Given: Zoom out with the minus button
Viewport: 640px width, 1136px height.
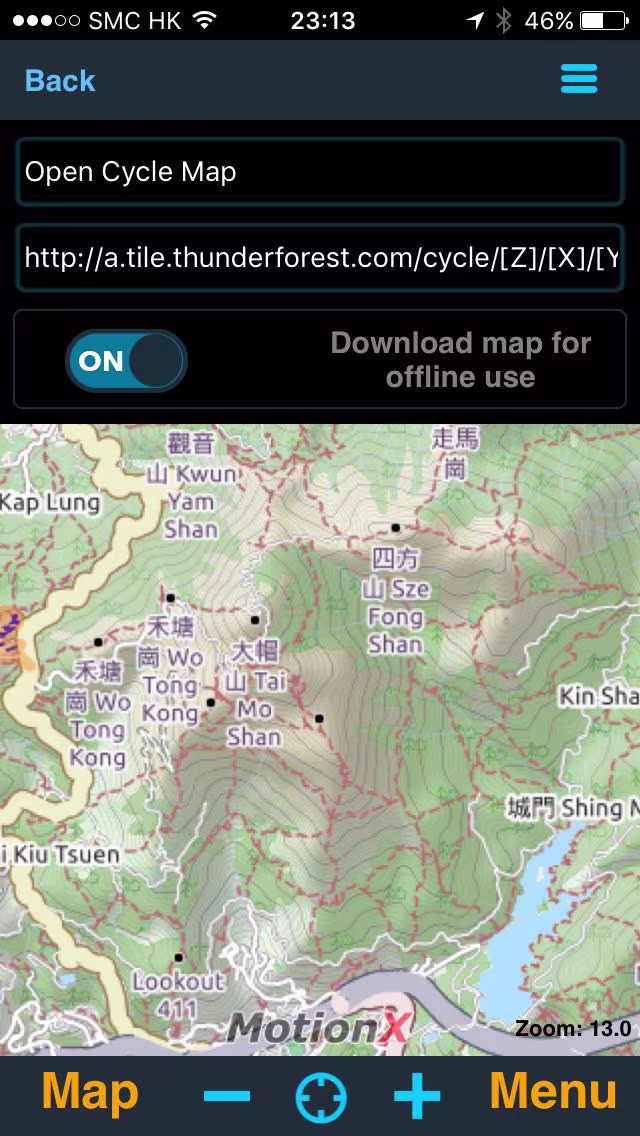Looking at the screenshot, I should [227, 1095].
